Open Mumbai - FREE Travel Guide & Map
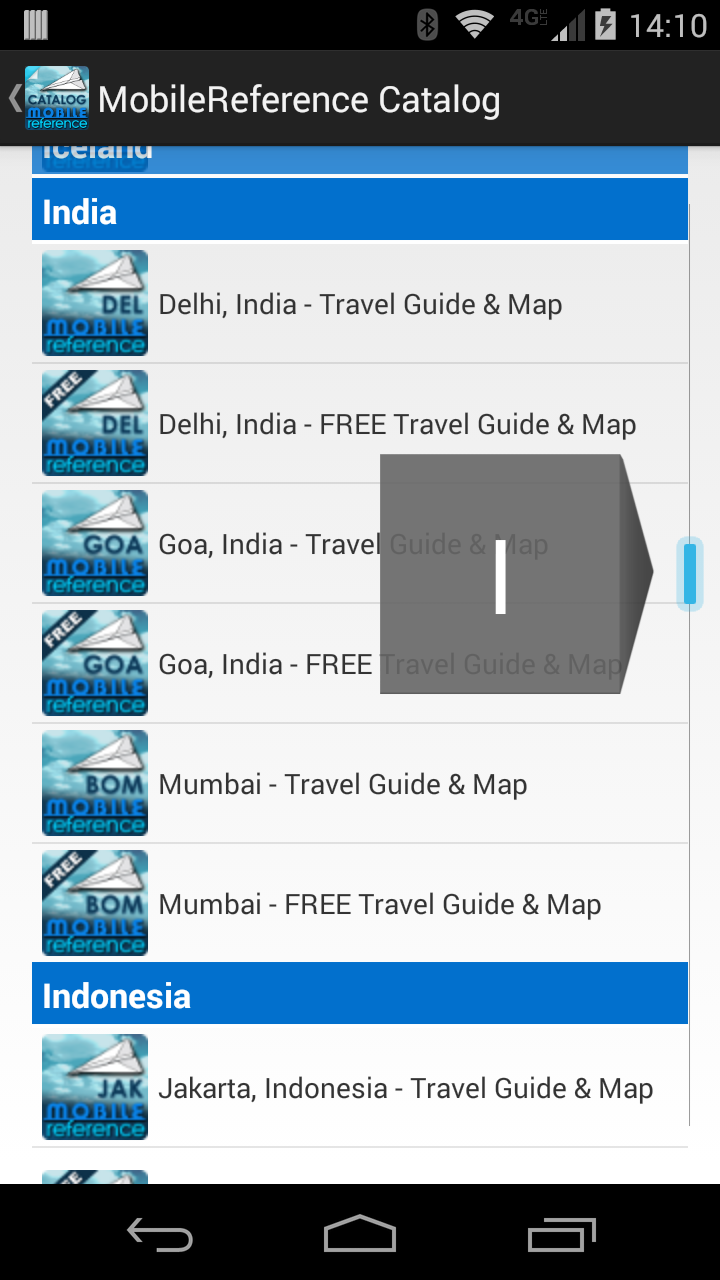This screenshot has height=1280, width=720. [380, 903]
